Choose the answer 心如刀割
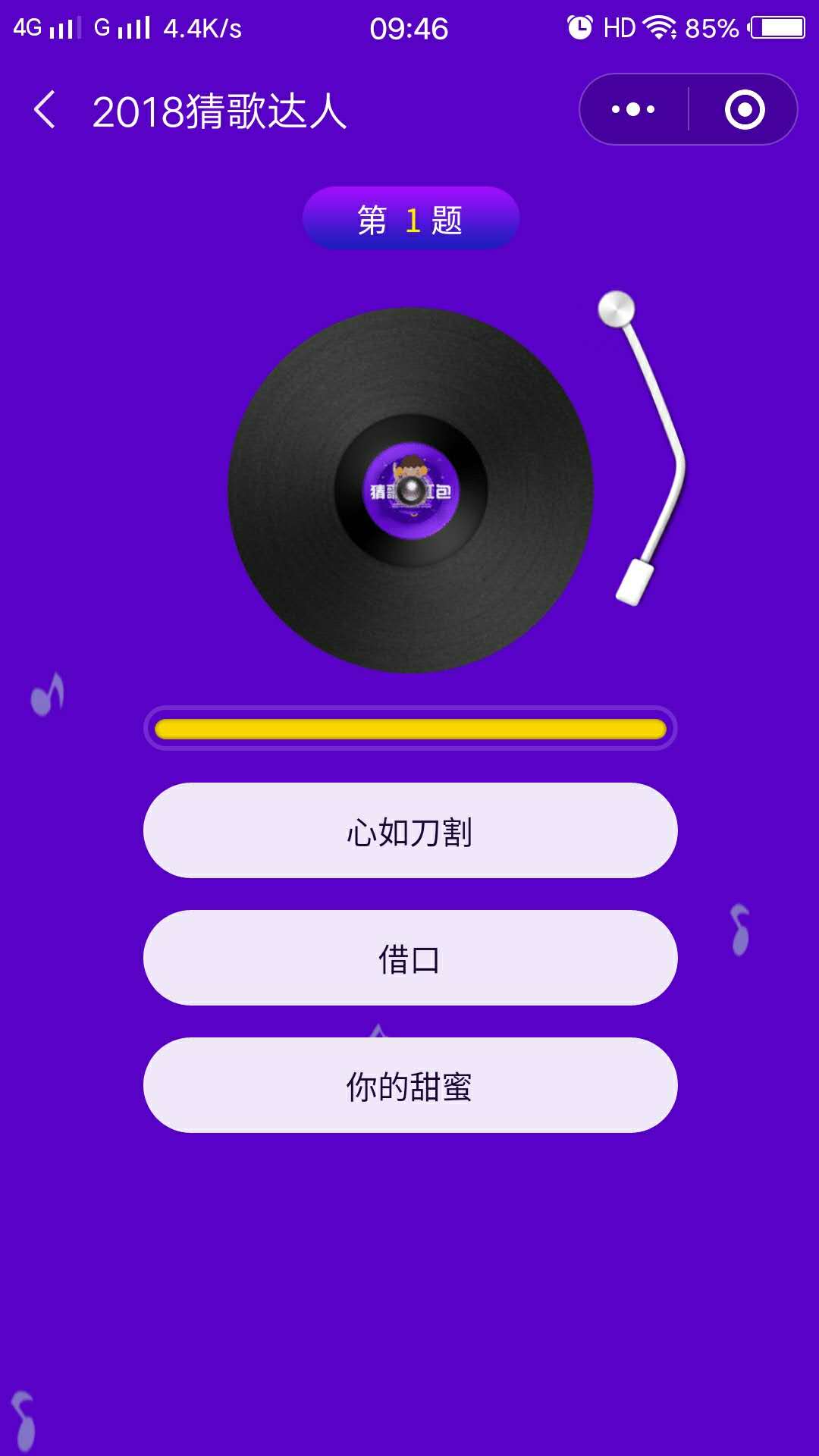 (x=410, y=830)
